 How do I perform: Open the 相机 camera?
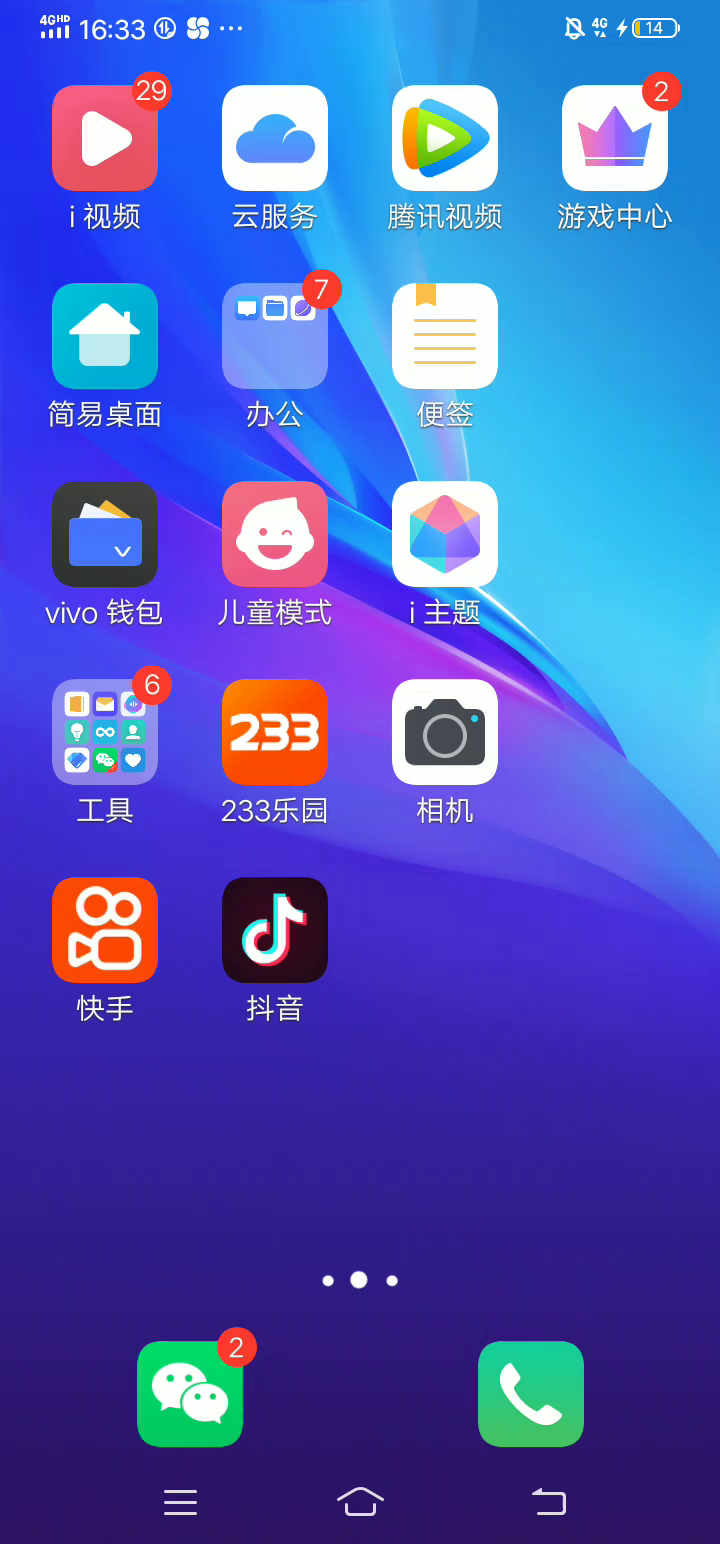(445, 732)
